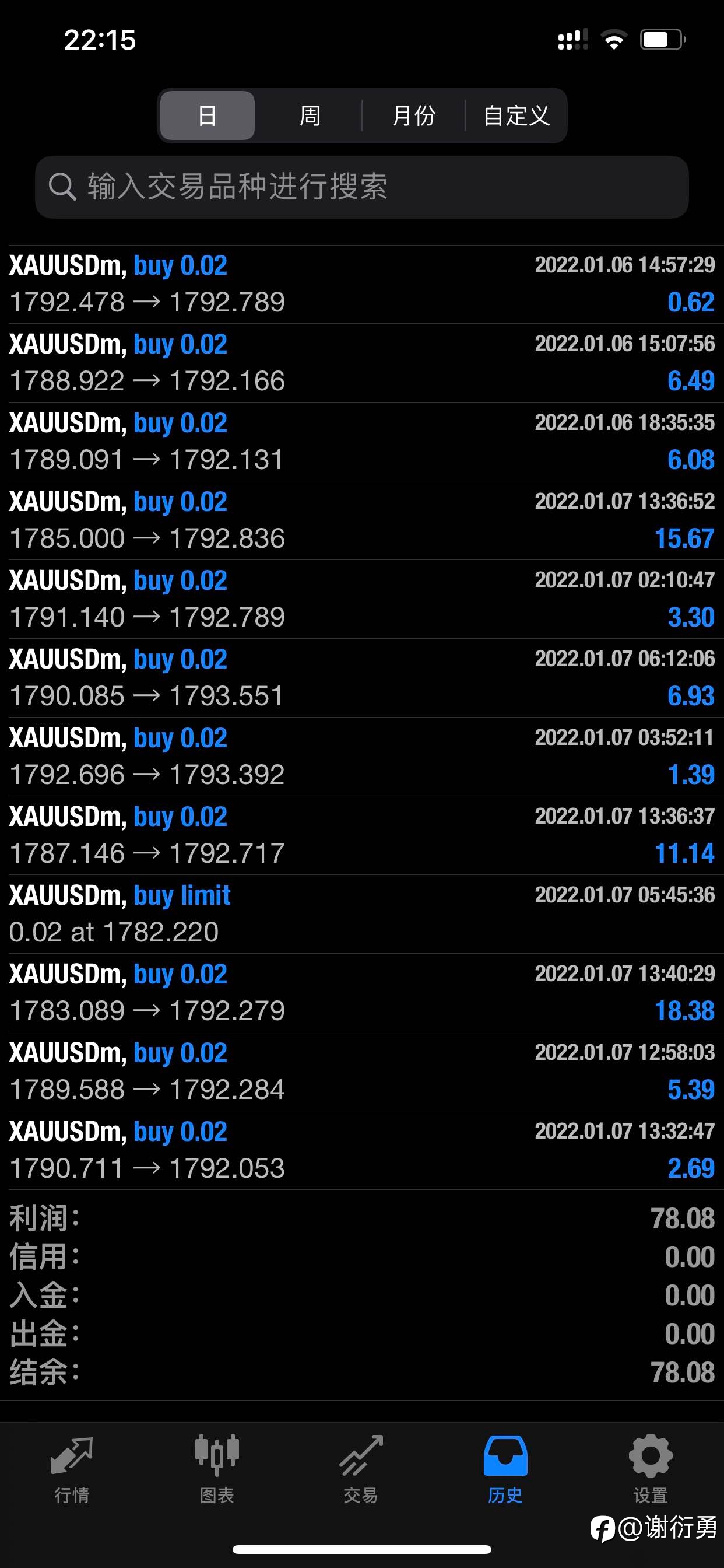Switch to the 月份 (month) period
The image size is (724, 1568).
[x=414, y=116]
